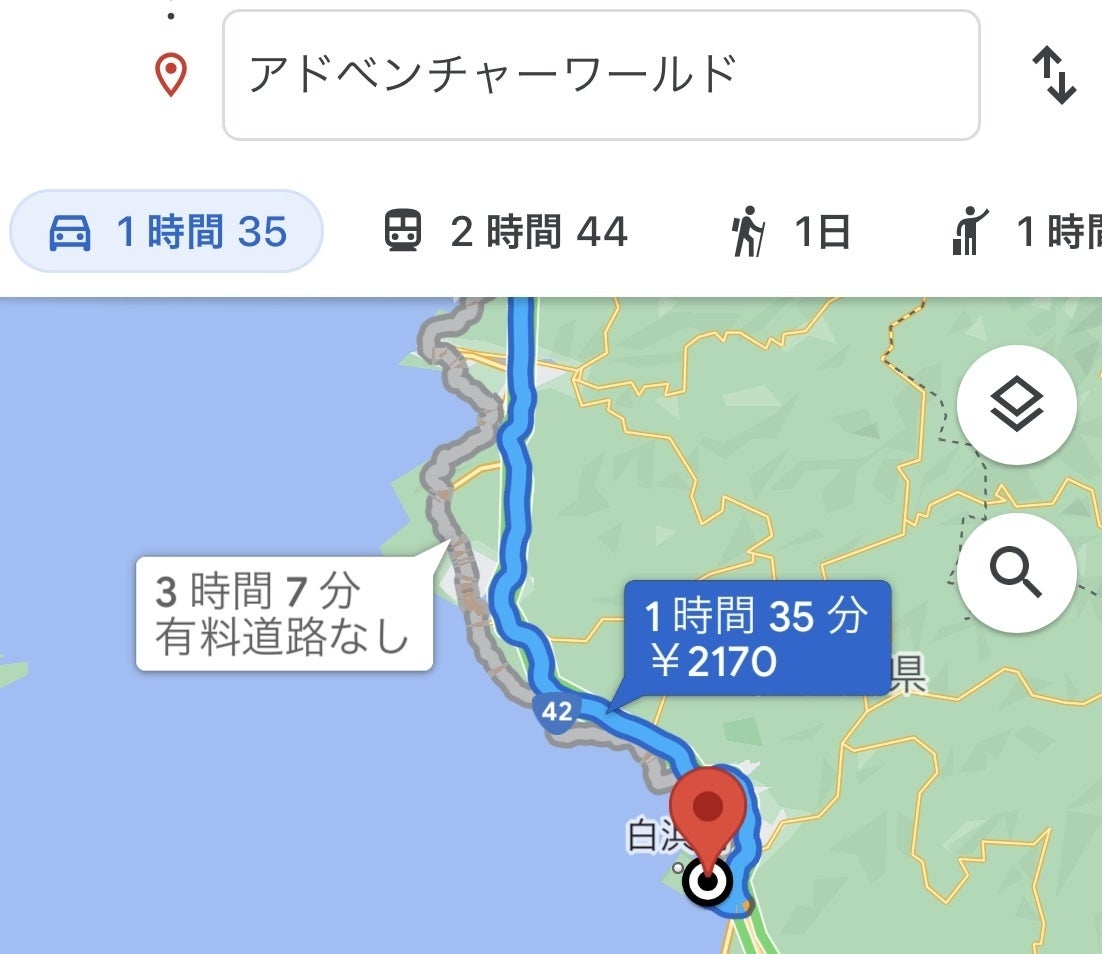Open the map layers selector
Image resolution: width=1102 pixels, height=954 pixels.
(x=1016, y=405)
